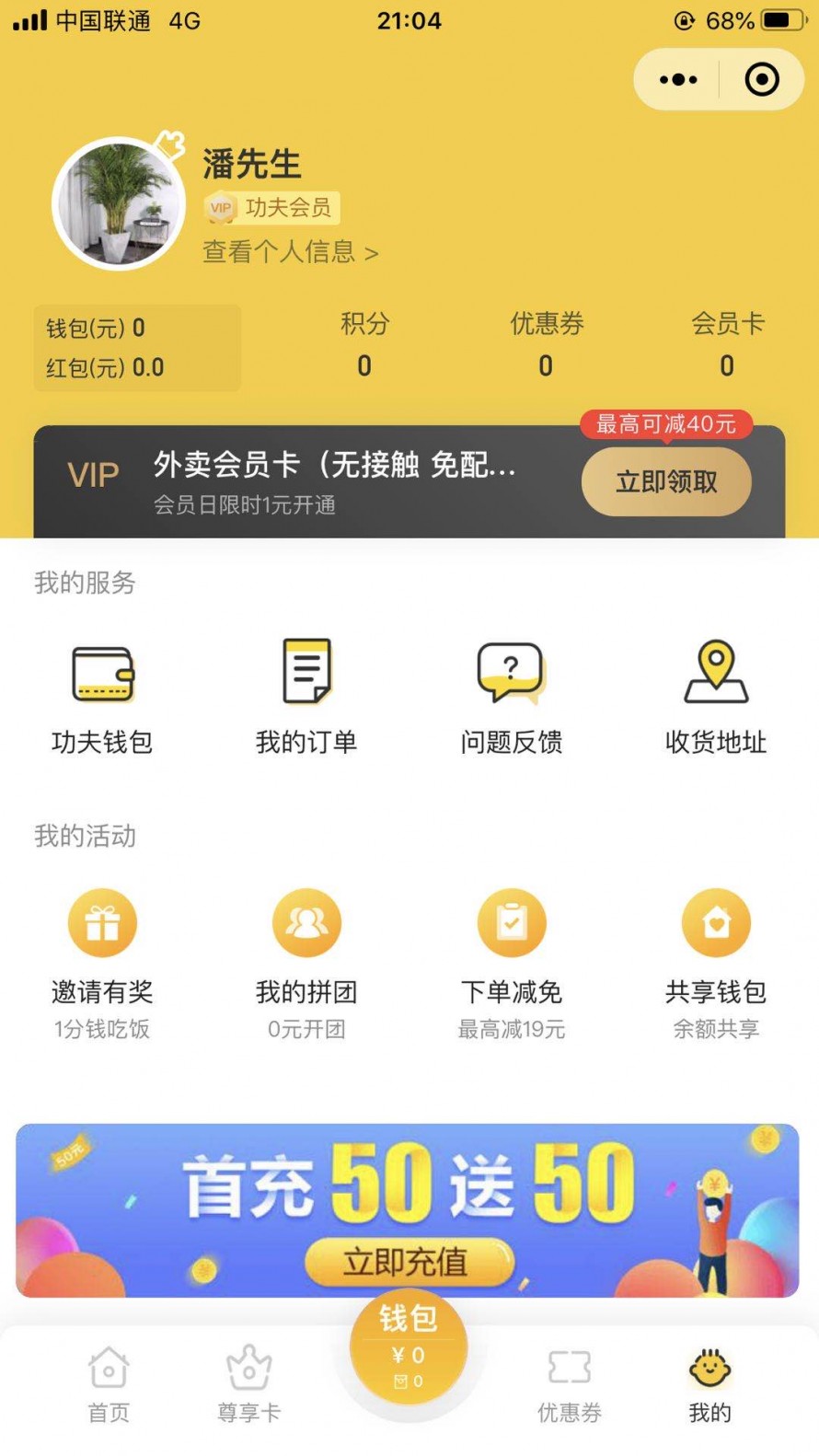Switch to the 优惠券 tab
This screenshot has height=1456, width=819.
click(570, 1384)
